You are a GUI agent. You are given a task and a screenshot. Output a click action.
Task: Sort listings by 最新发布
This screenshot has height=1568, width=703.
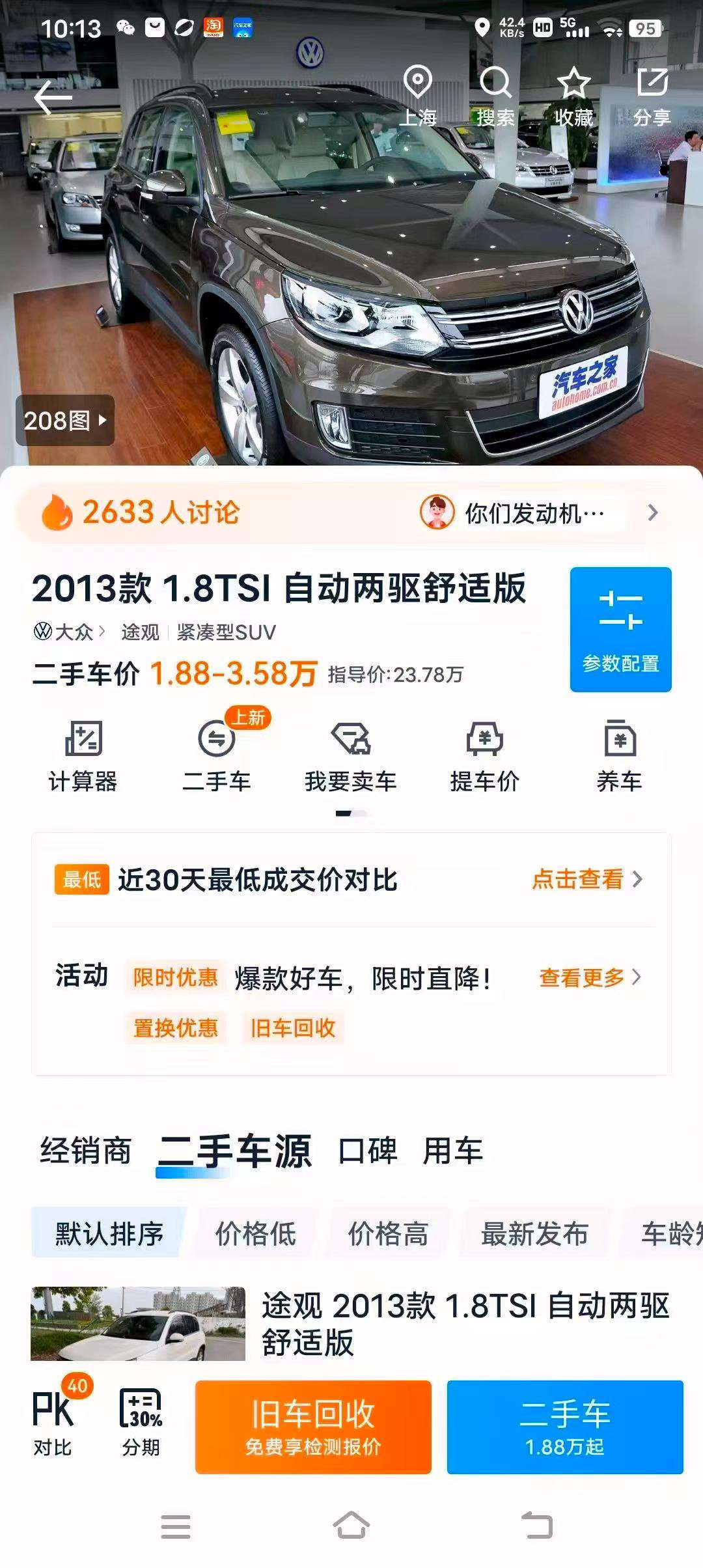(x=535, y=1233)
